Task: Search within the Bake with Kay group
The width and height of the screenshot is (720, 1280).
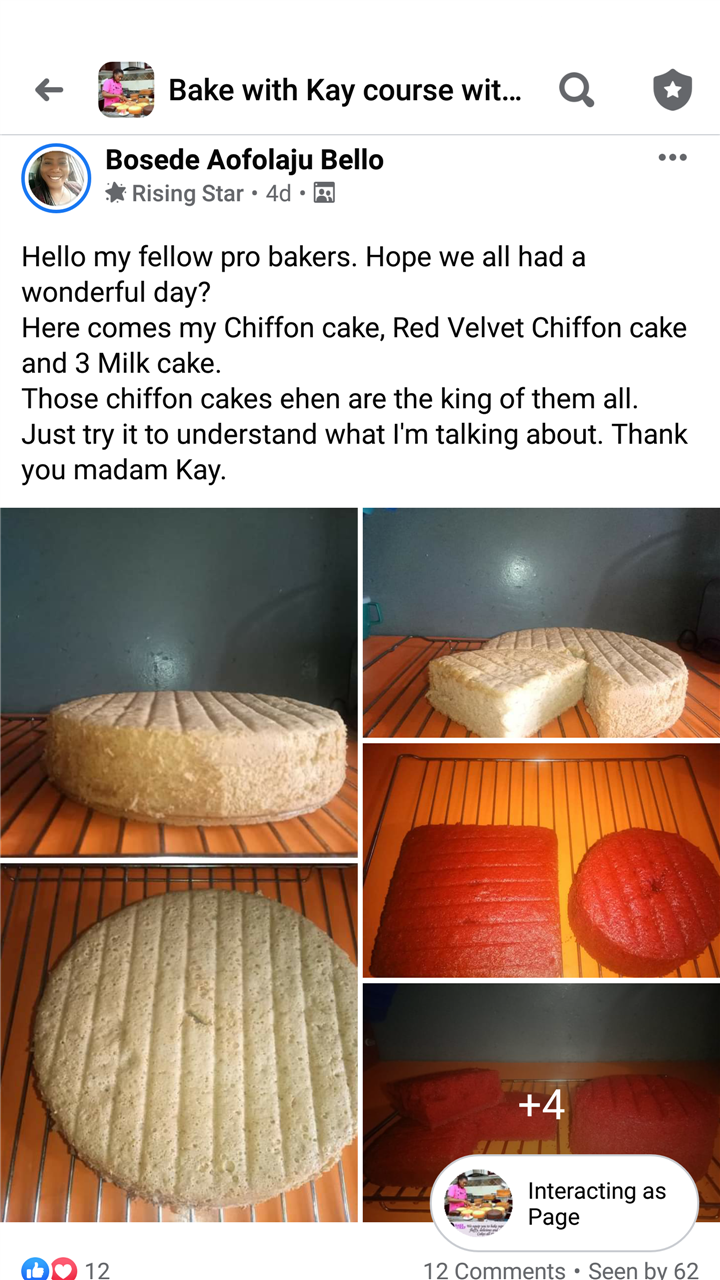Action: tap(576, 90)
